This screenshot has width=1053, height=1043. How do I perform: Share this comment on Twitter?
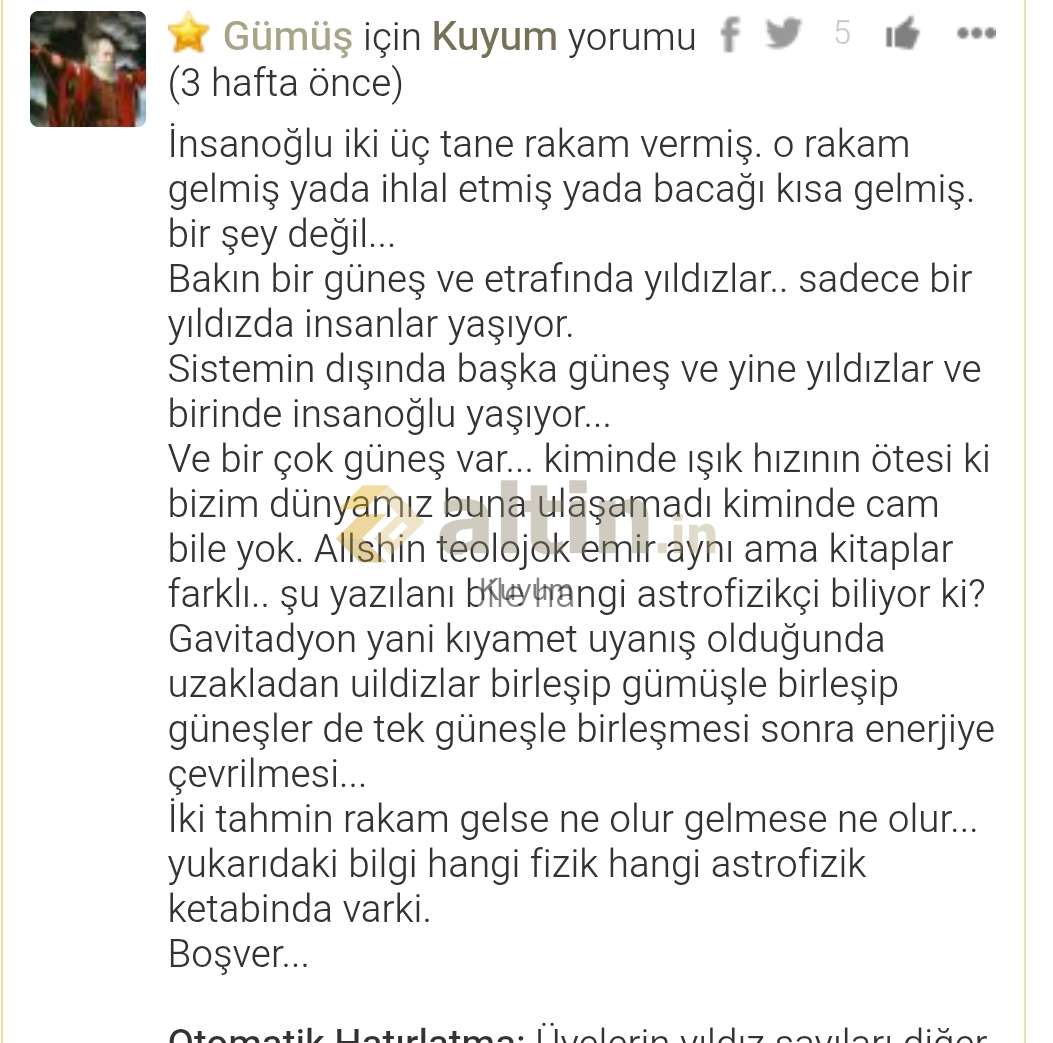click(783, 34)
